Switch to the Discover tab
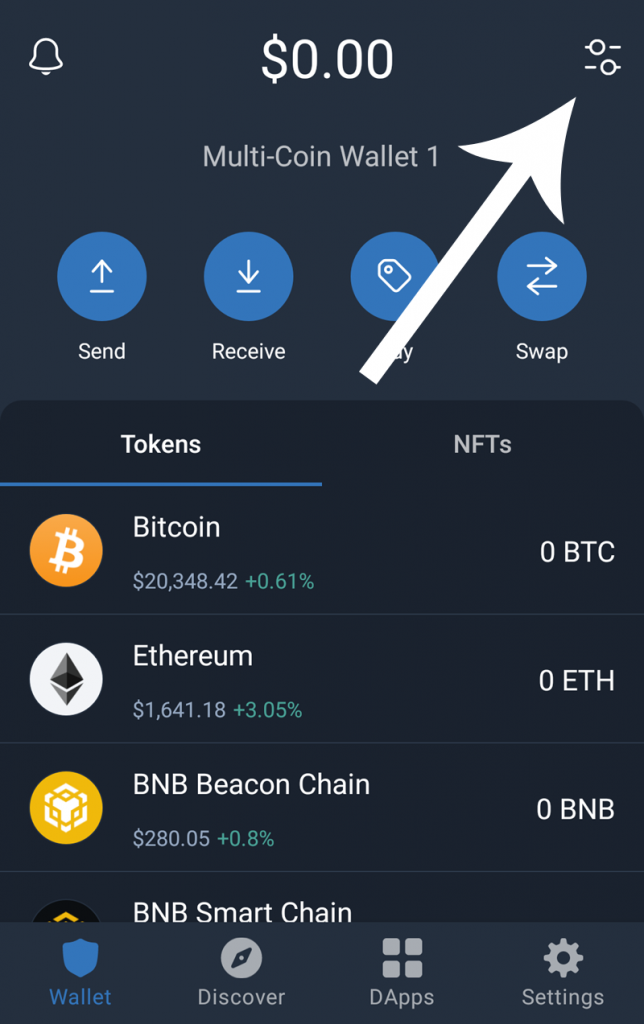This screenshot has height=1024, width=644. [241, 973]
